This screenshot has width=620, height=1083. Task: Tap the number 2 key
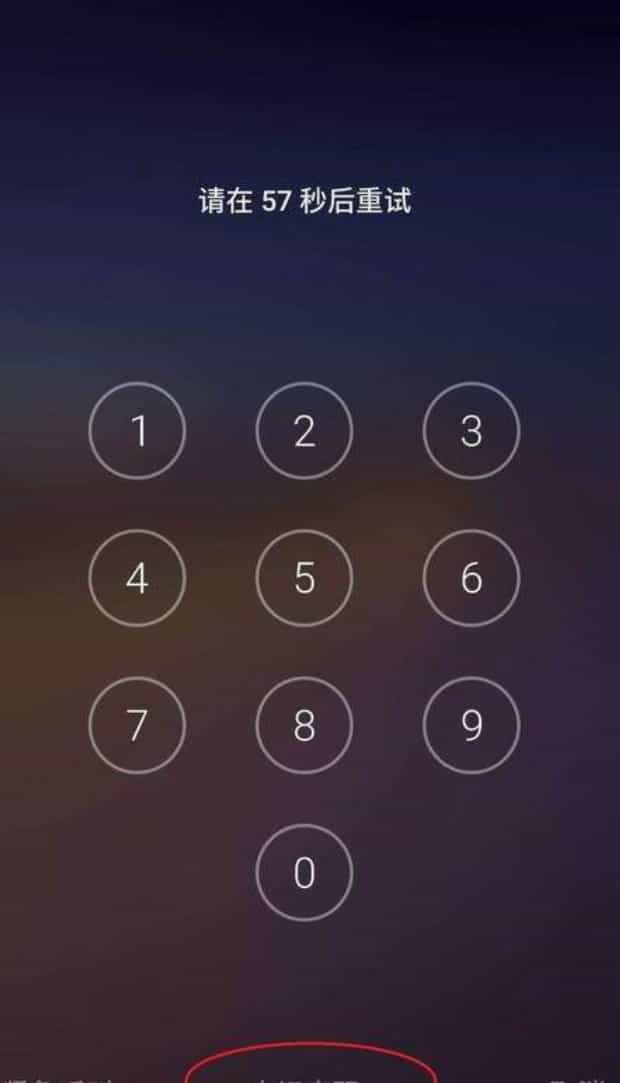304,431
